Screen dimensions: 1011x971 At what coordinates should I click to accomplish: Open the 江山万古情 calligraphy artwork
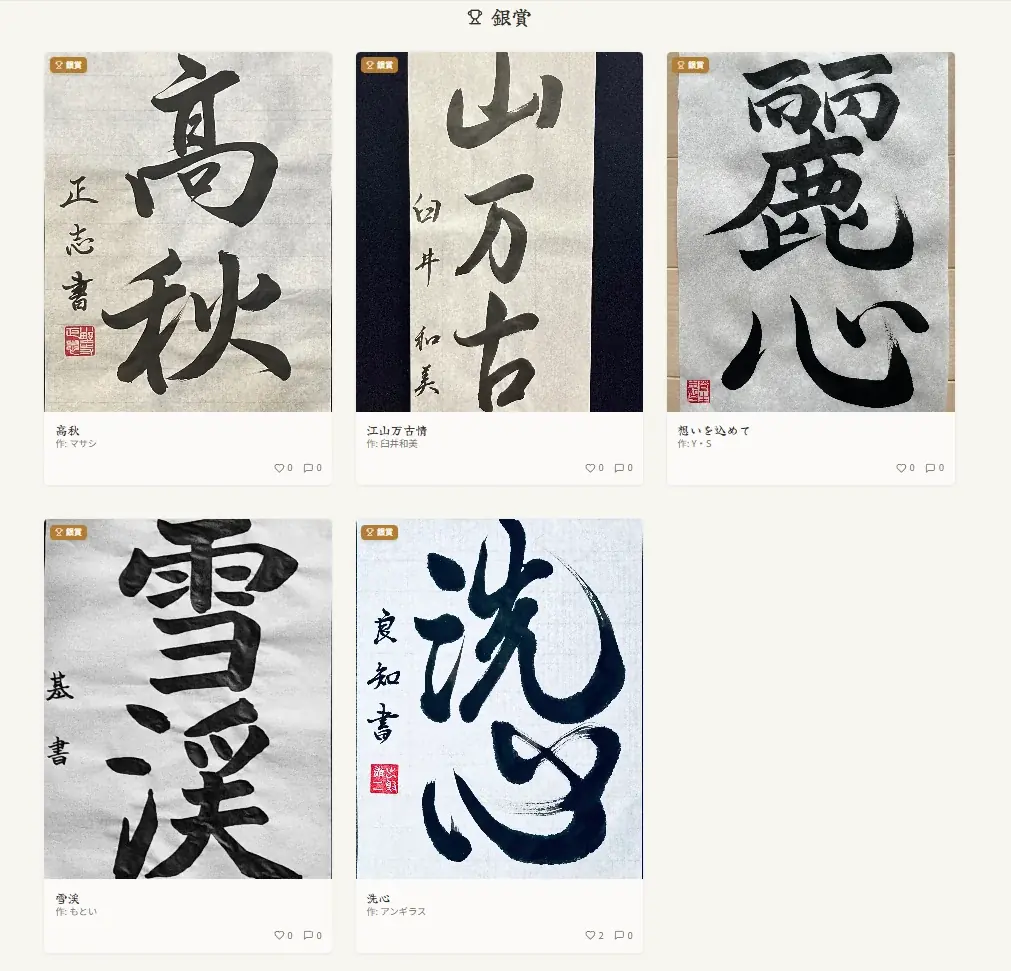click(499, 232)
